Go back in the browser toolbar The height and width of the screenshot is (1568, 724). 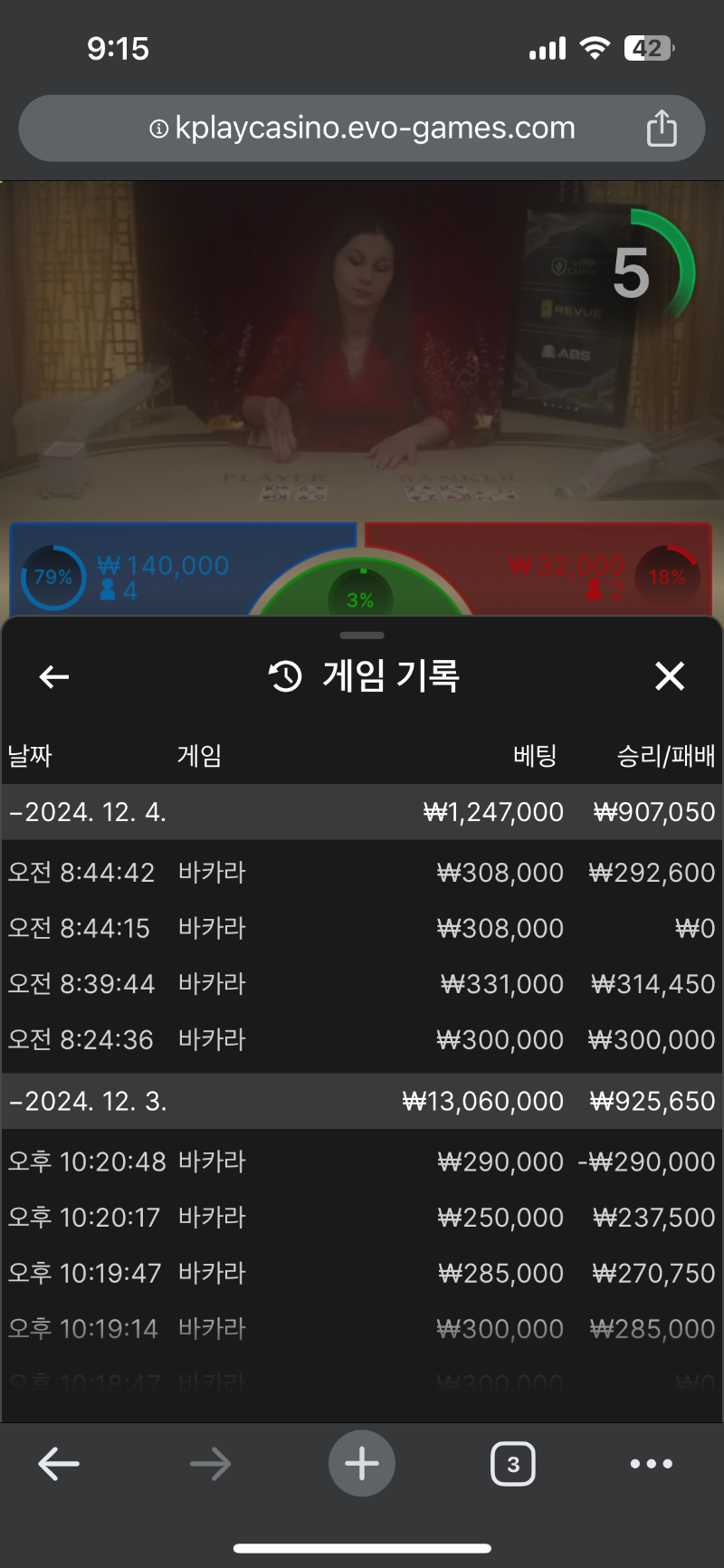59,1464
